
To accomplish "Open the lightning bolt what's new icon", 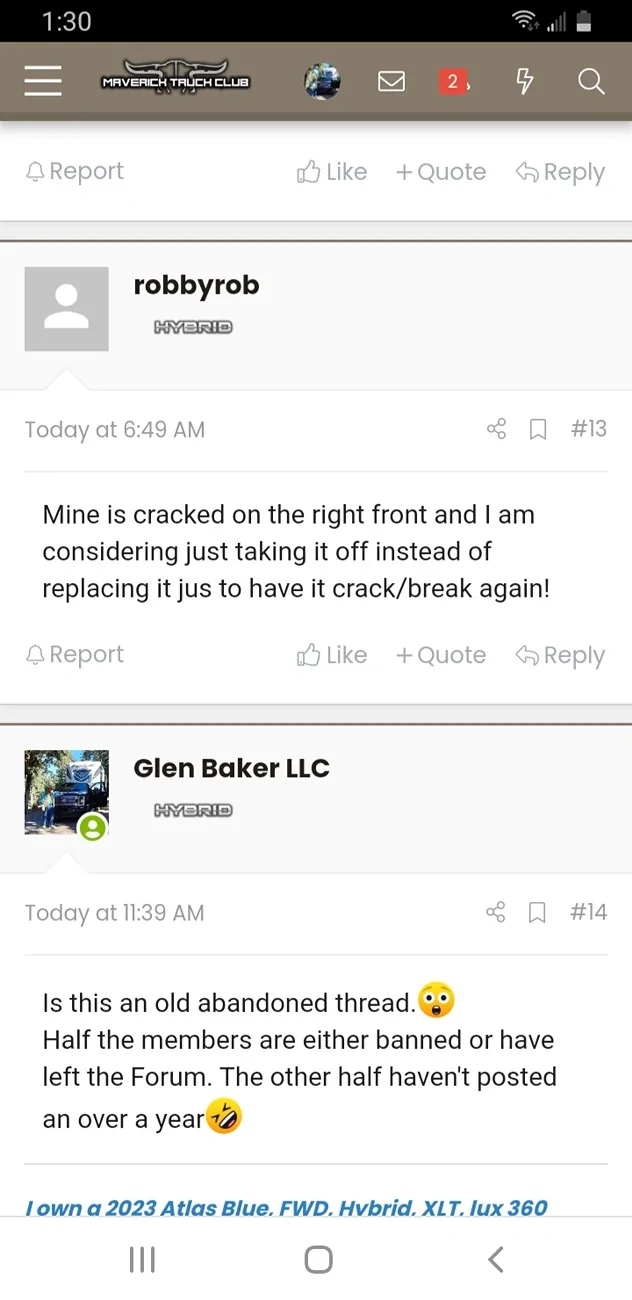I will [x=524, y=81].
